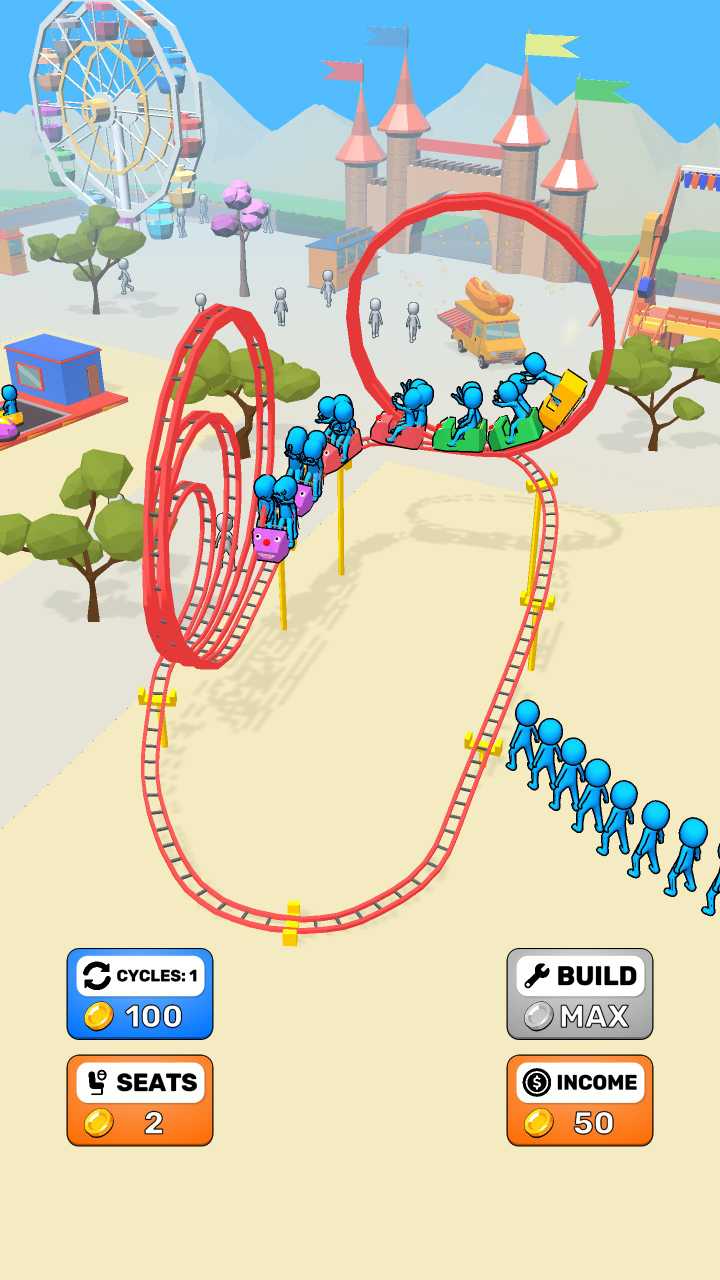Buy the Cycles upgrade for 100 coins
Screen dimensions: 720x1280
[x=140, y=994]
